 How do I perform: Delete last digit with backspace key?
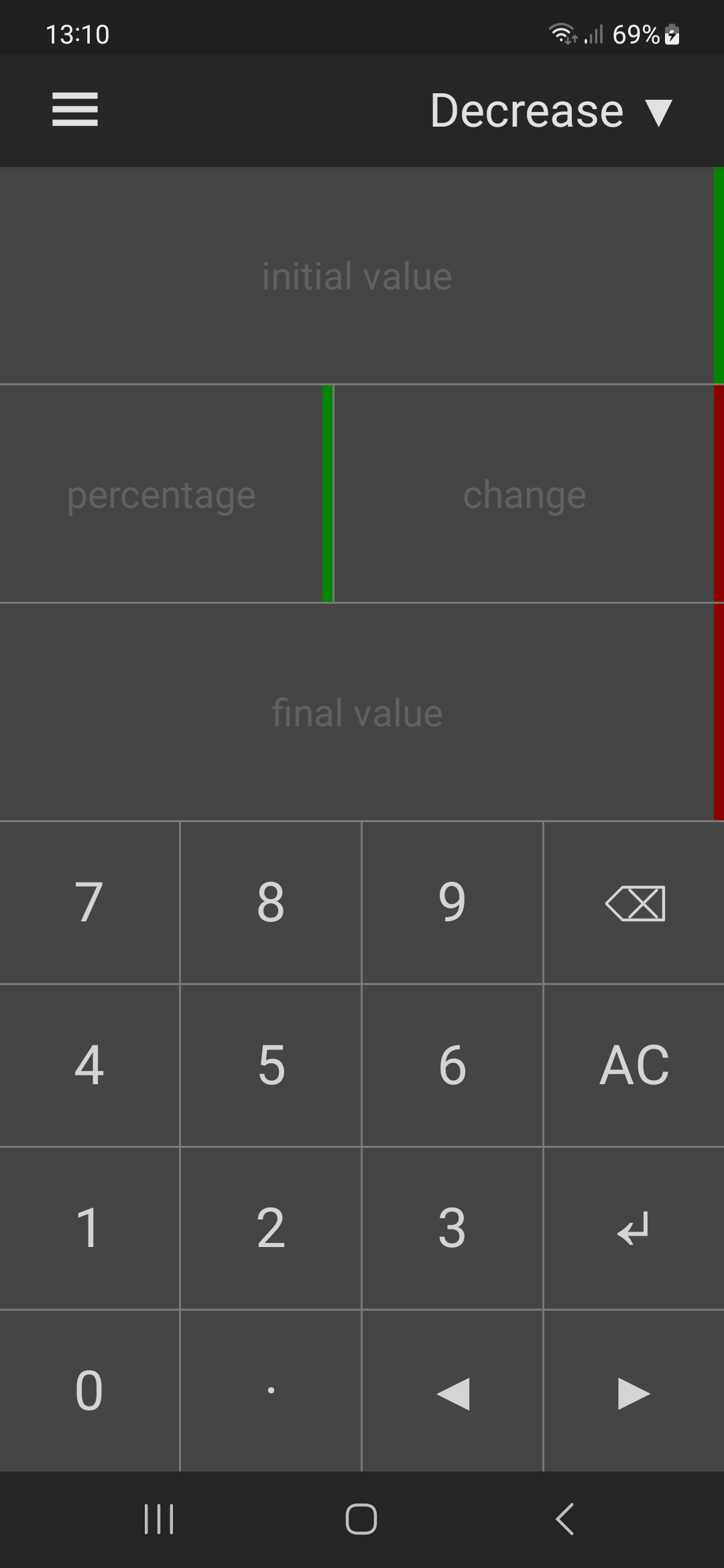click(634, 903)
